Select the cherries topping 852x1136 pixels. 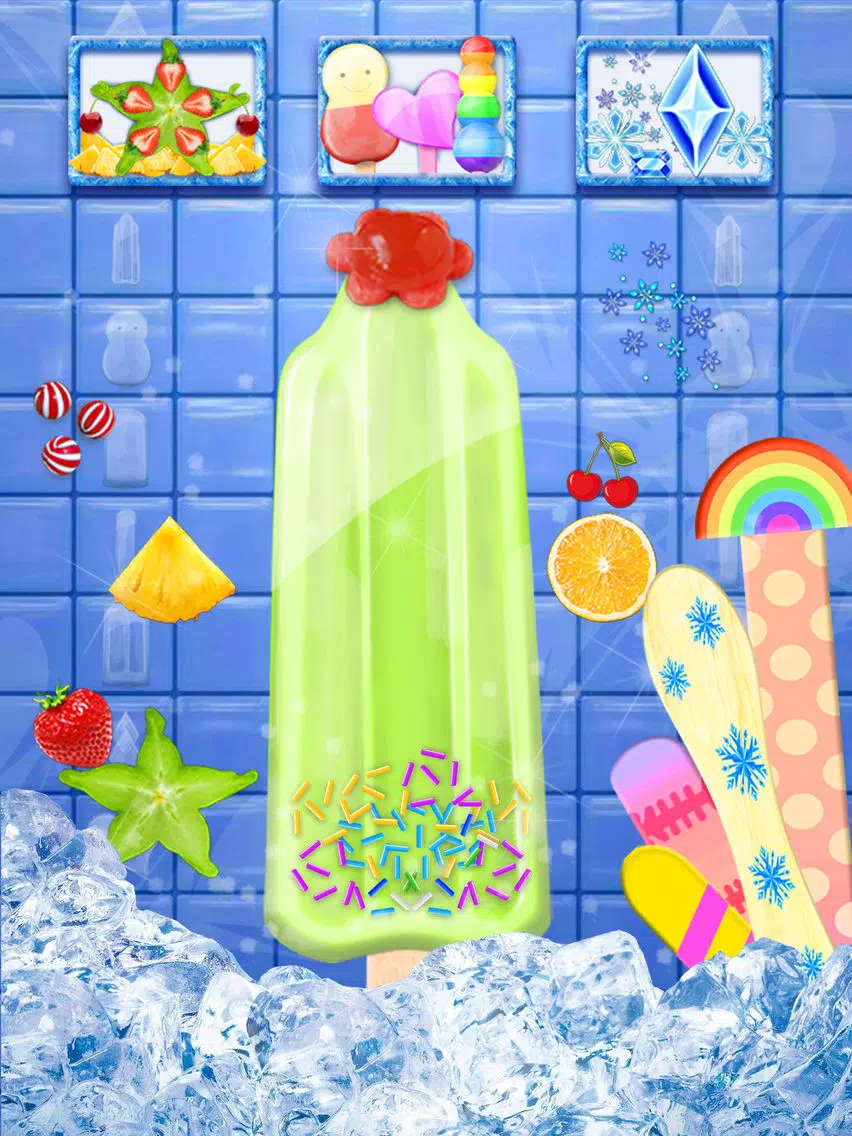604,471
